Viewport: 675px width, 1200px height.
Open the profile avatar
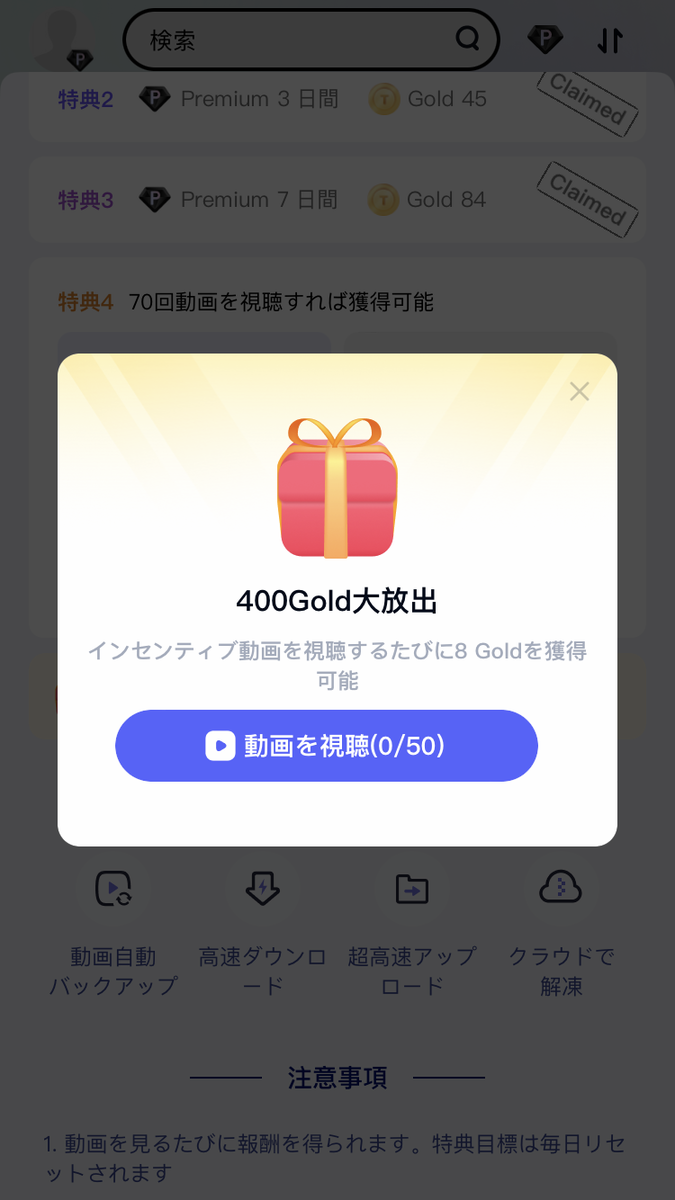[x=63, y=40]
